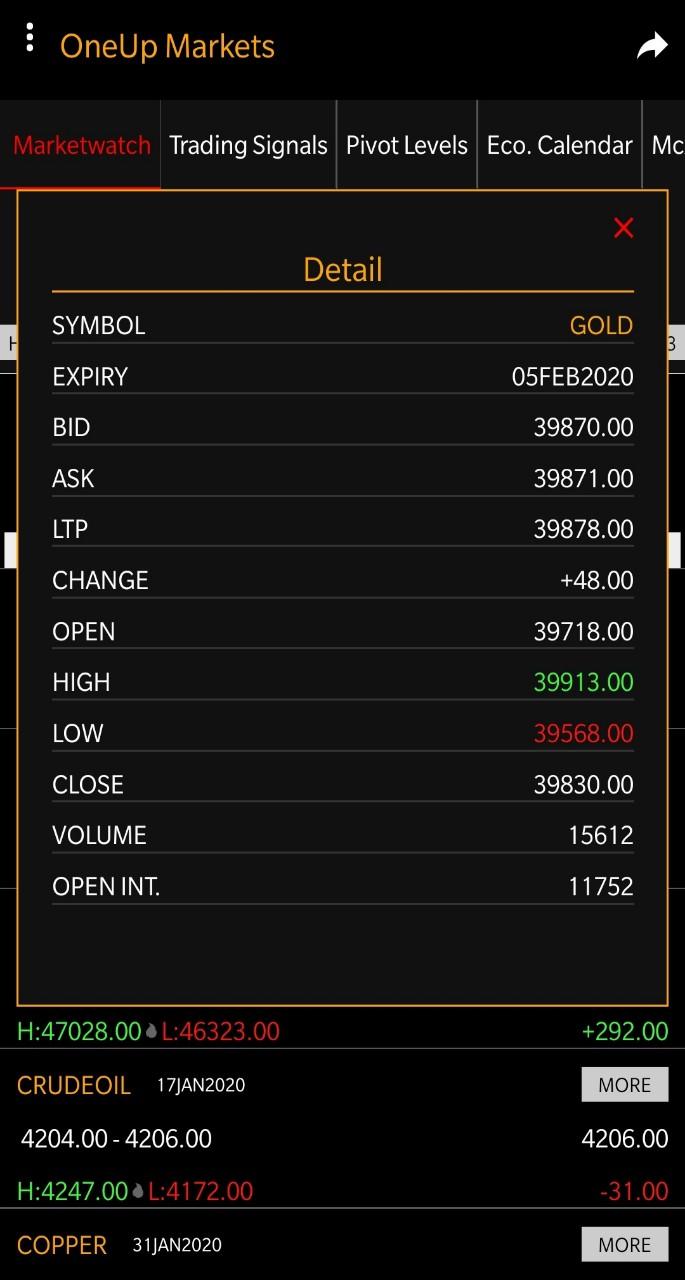Image resolution: width=685 pixels, height=1280 pixels.
Task: Share the app via arrow icon
Action: point(652,46)
